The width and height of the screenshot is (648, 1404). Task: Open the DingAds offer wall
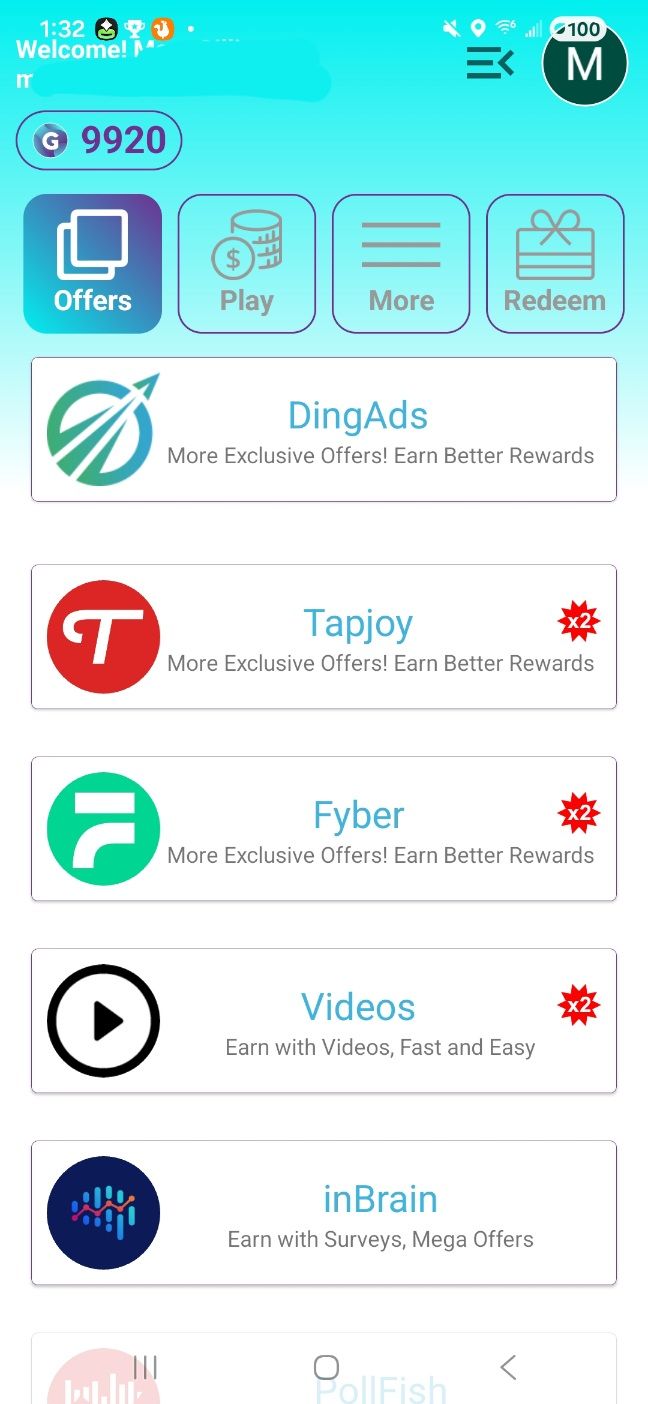click(324, 430)
